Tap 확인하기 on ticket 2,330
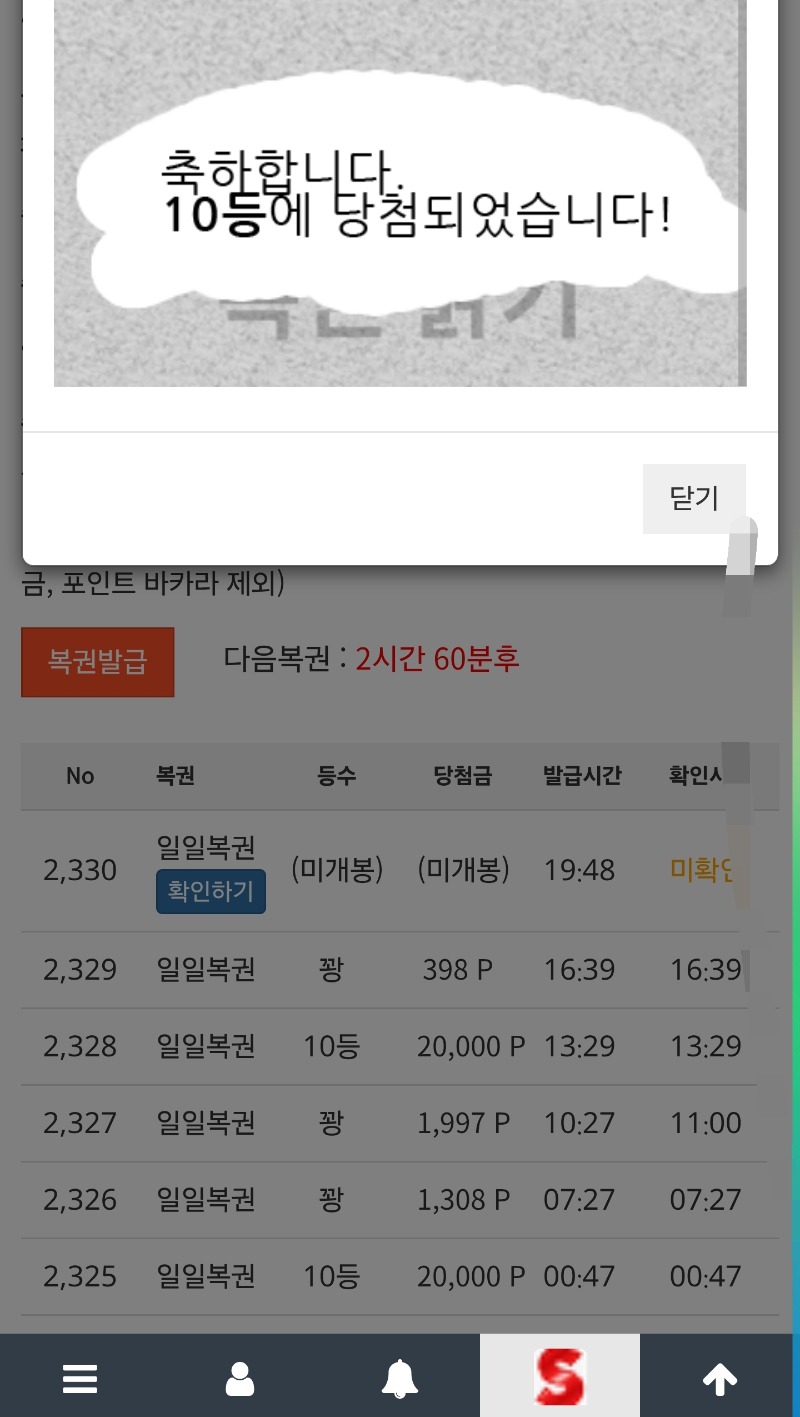Image resolution: width=800 pixels, height=1417 pixels. (211, 891)
